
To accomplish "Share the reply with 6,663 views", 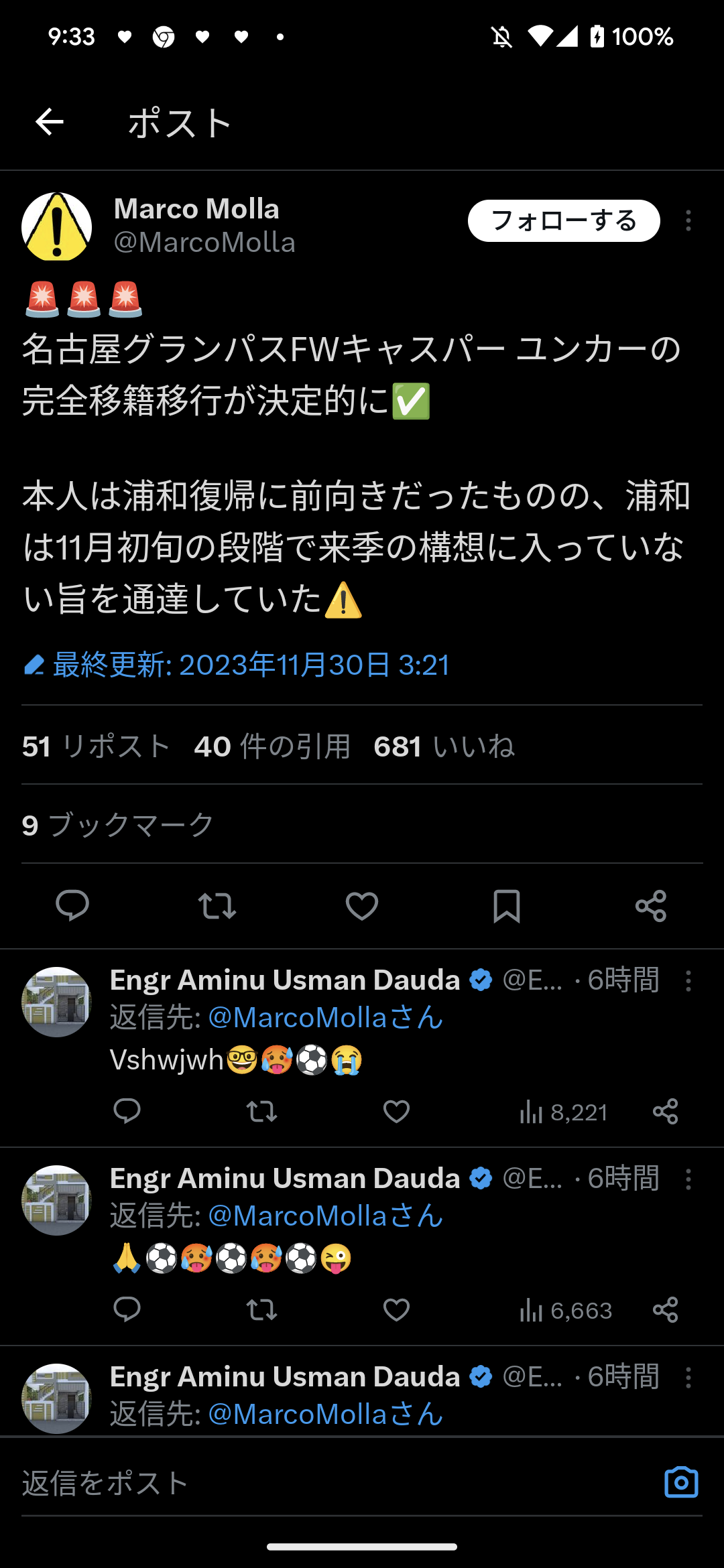I will (665, 1310).
